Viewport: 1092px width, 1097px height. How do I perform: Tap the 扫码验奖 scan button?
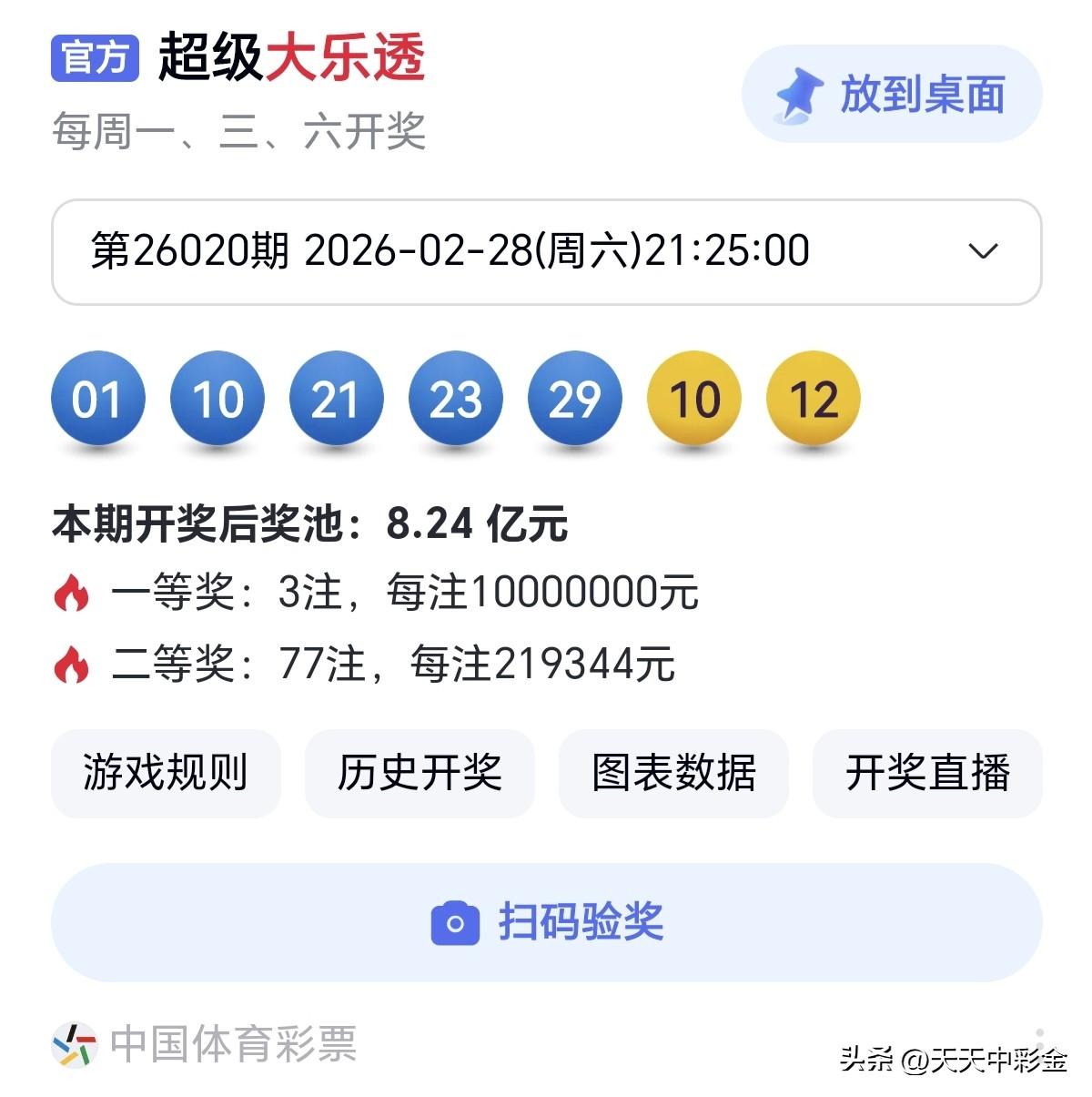[546, 922]
